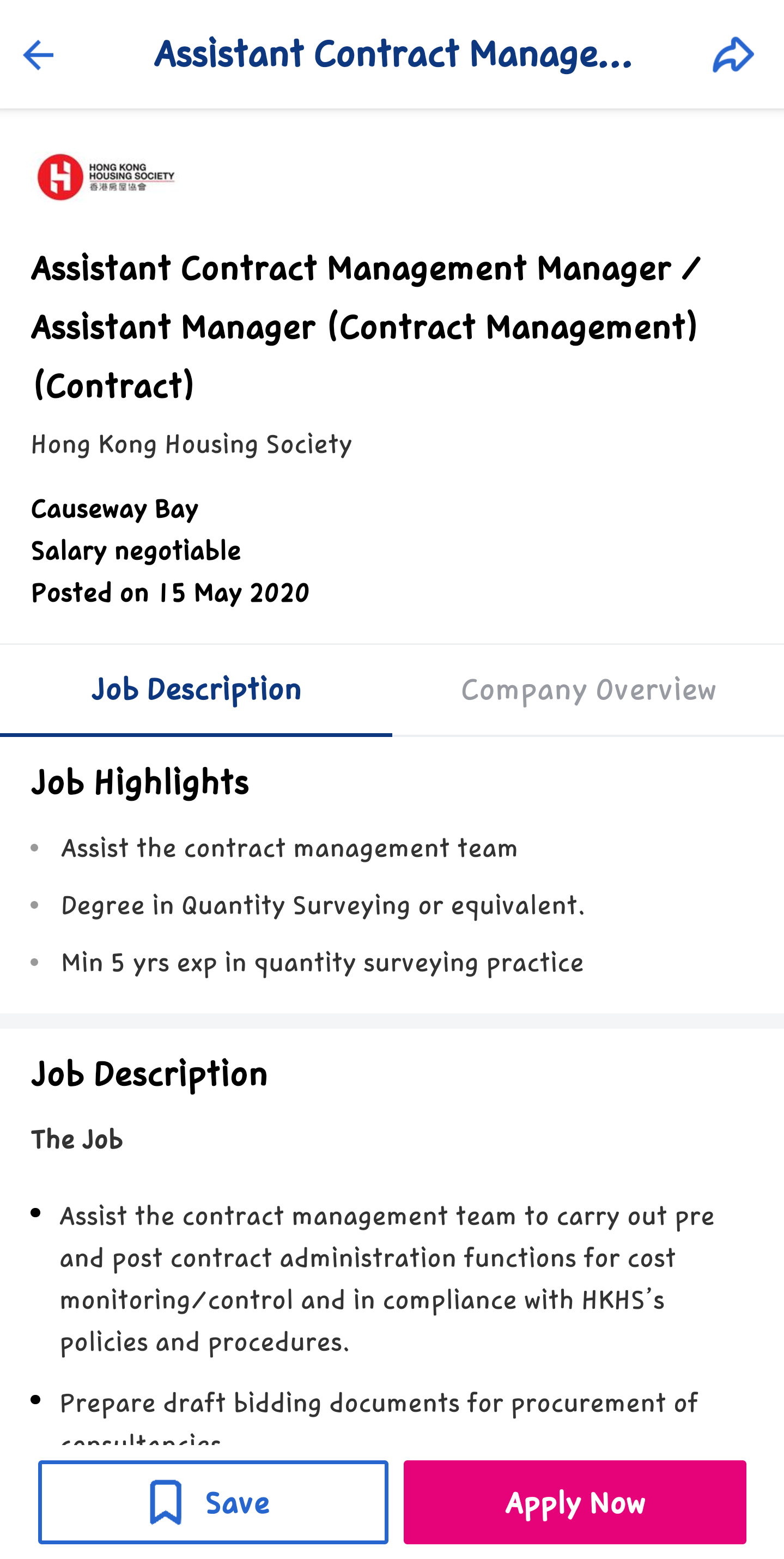Image resolution: width=784 pixels, height=1559 pixels.
Task: Tap Apply Now for this job
Action: click(575, 1502)
